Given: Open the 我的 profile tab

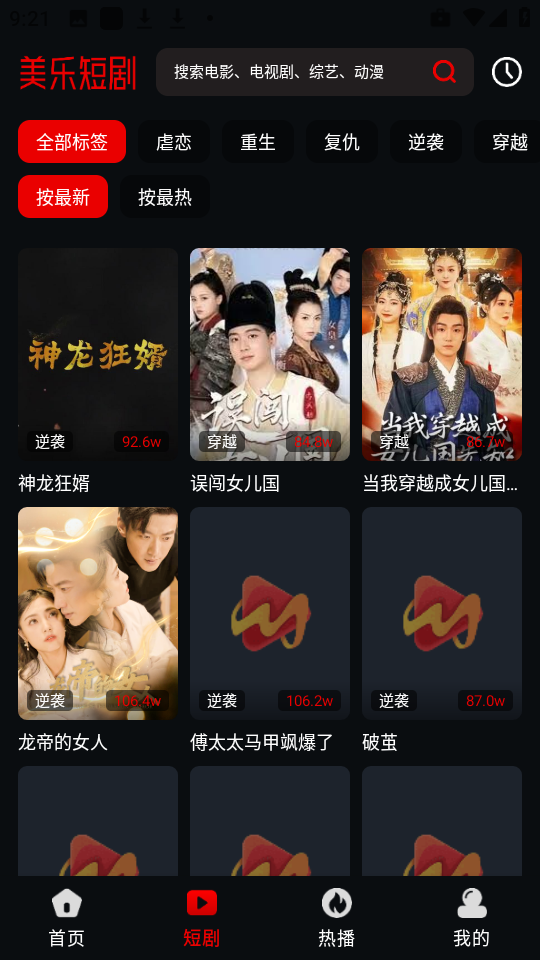Looking at the screenshot, I should [471, 918].
